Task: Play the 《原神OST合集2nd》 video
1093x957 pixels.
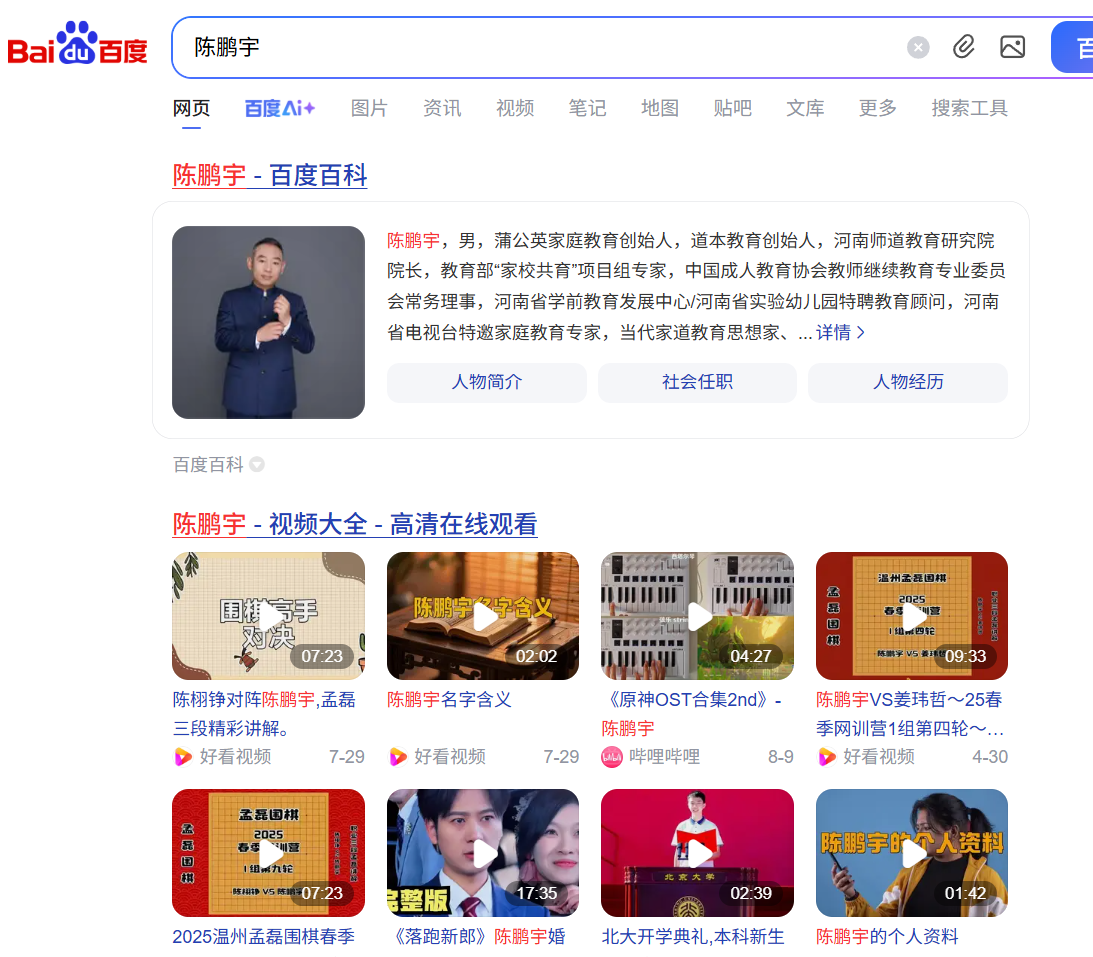Action: [x=697, y=616]
